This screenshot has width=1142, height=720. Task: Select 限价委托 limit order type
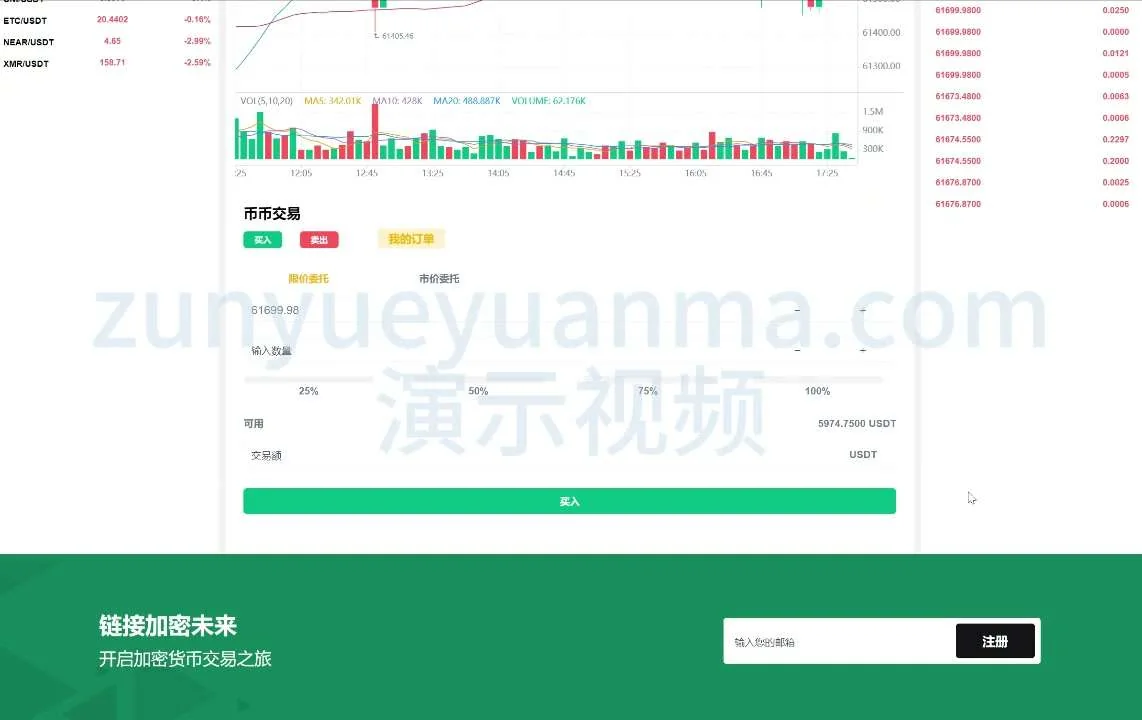pyautogui.click(x=308, y=278)
